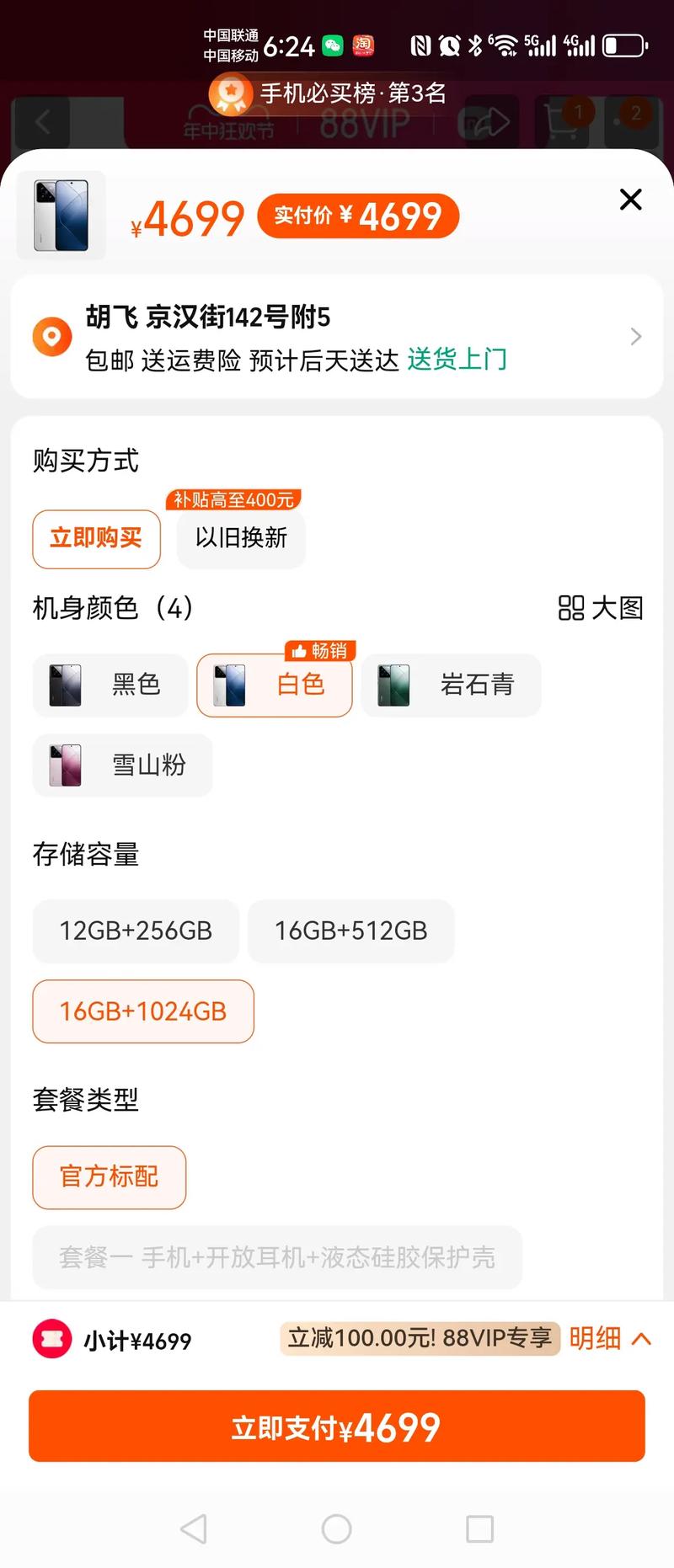Tap the WeChat icon in status bar
Image resolution: width=674 pixels, height=1568 pixels.
coord(334,45)
